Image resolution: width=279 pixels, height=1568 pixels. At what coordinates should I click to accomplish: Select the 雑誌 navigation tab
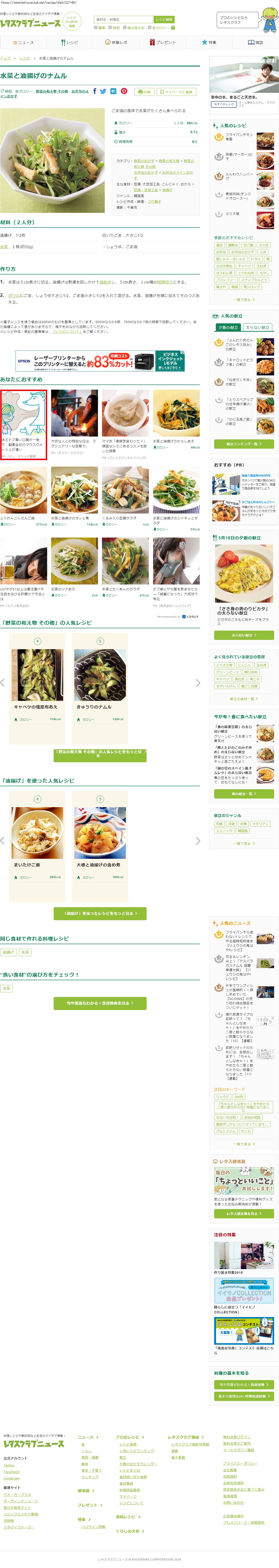point(255,43)
